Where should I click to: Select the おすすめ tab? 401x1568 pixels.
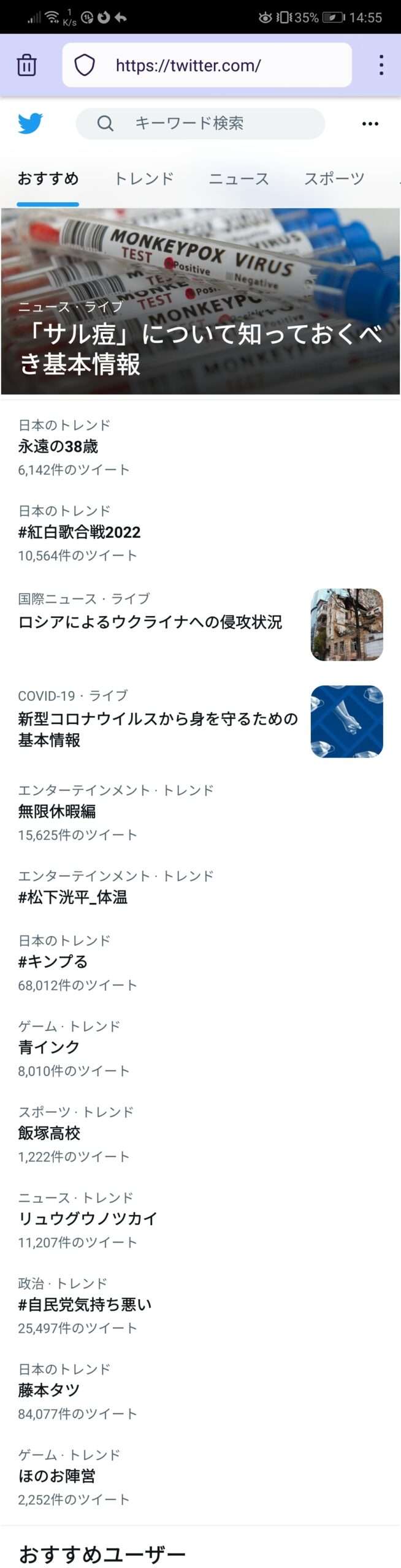click(48, 179)
